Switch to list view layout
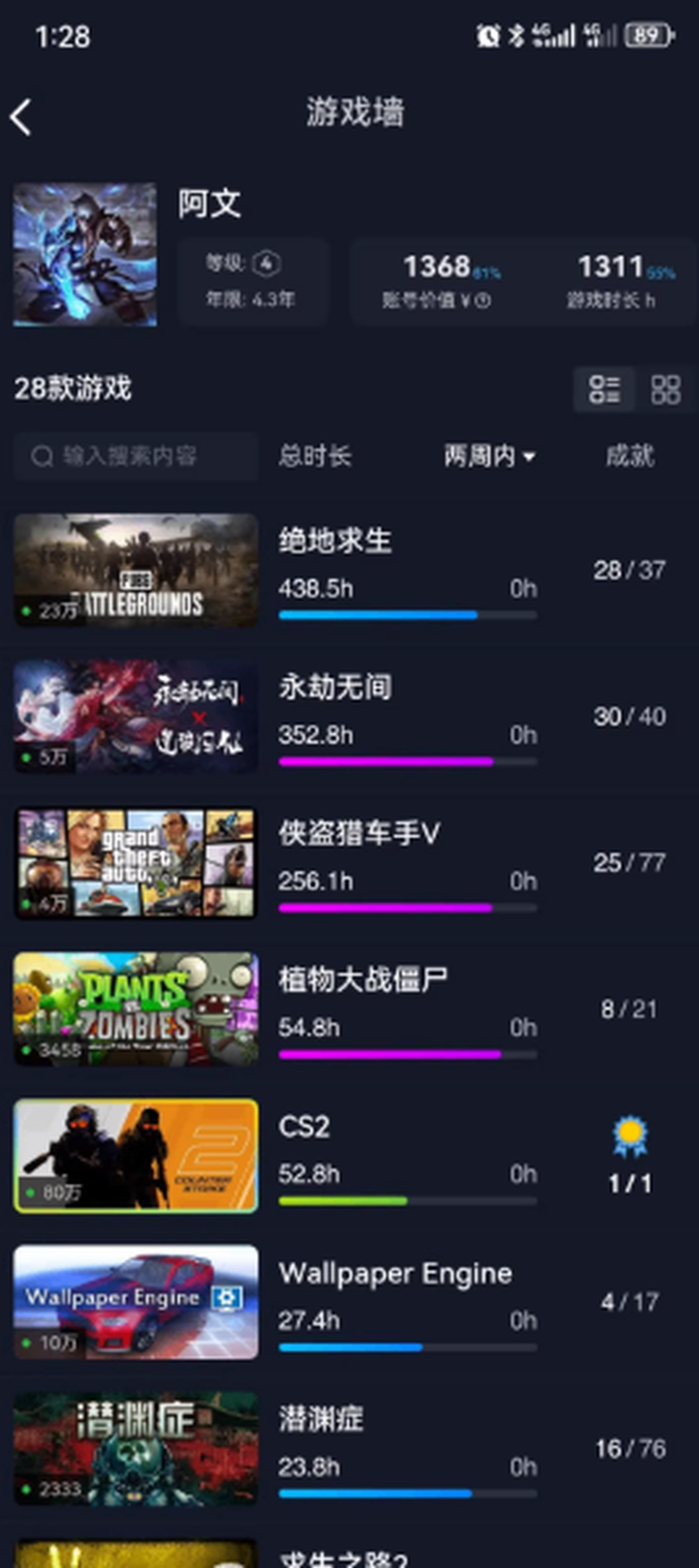Viewport: 699px width, 1568px height. [x=604, y=389]
